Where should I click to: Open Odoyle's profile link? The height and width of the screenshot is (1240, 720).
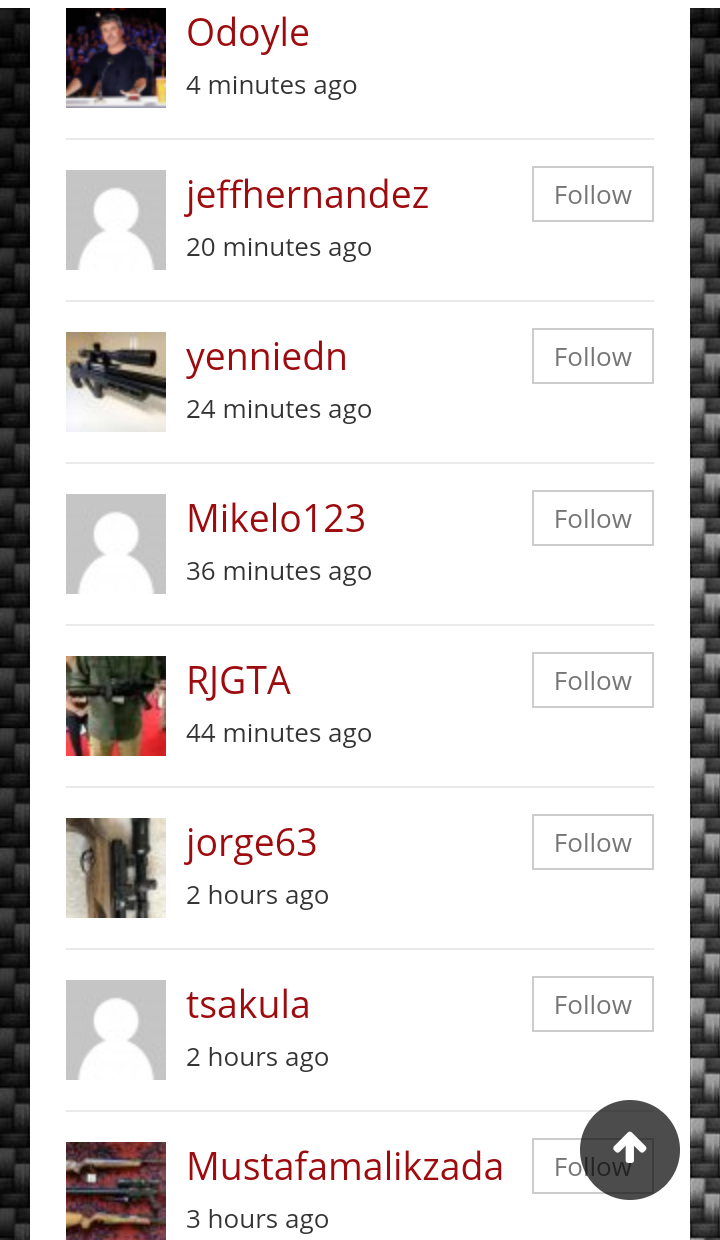pyautogui.click(x=247, y=33)
